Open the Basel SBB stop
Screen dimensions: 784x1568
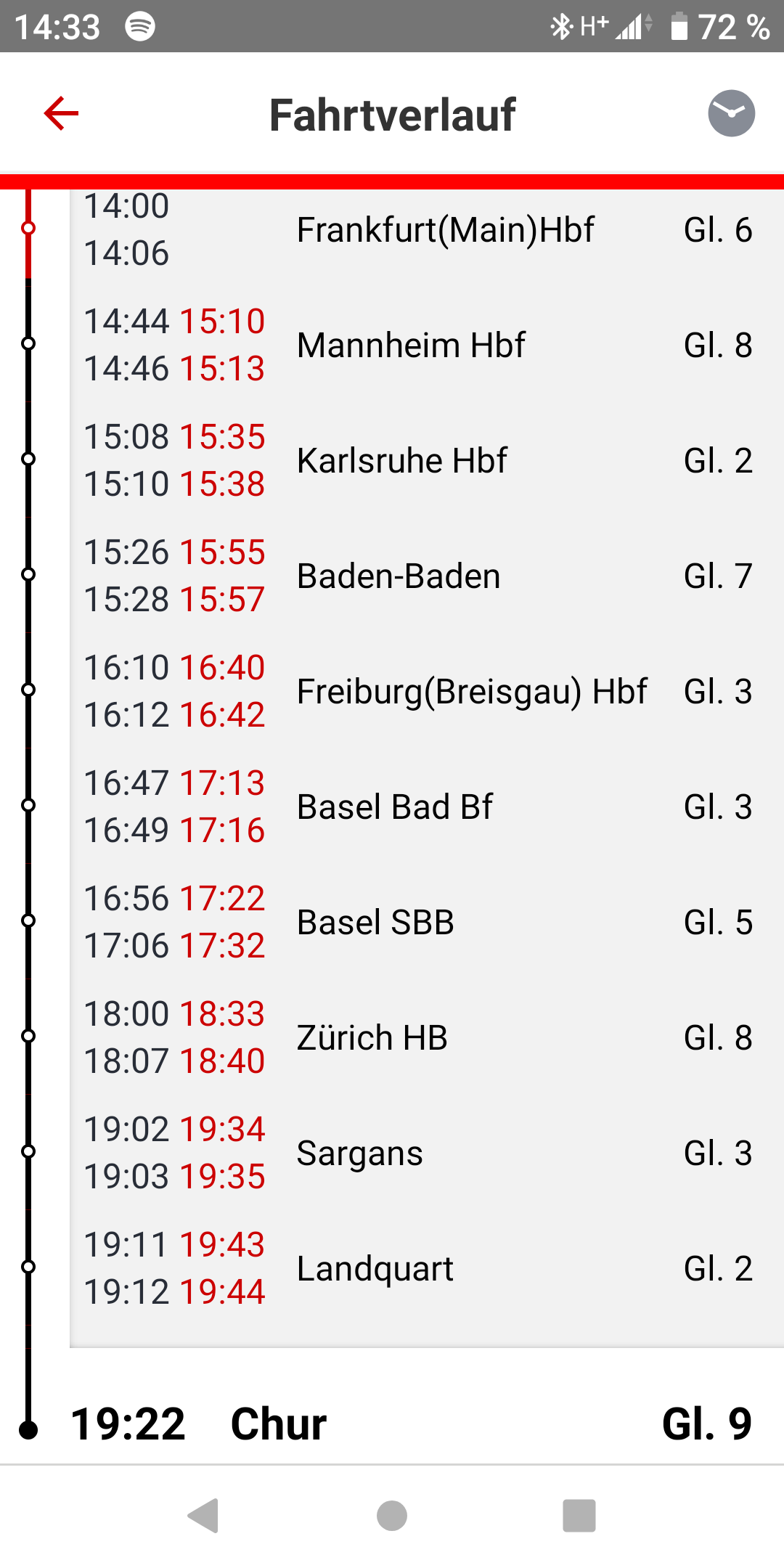[x=375, y=922]
